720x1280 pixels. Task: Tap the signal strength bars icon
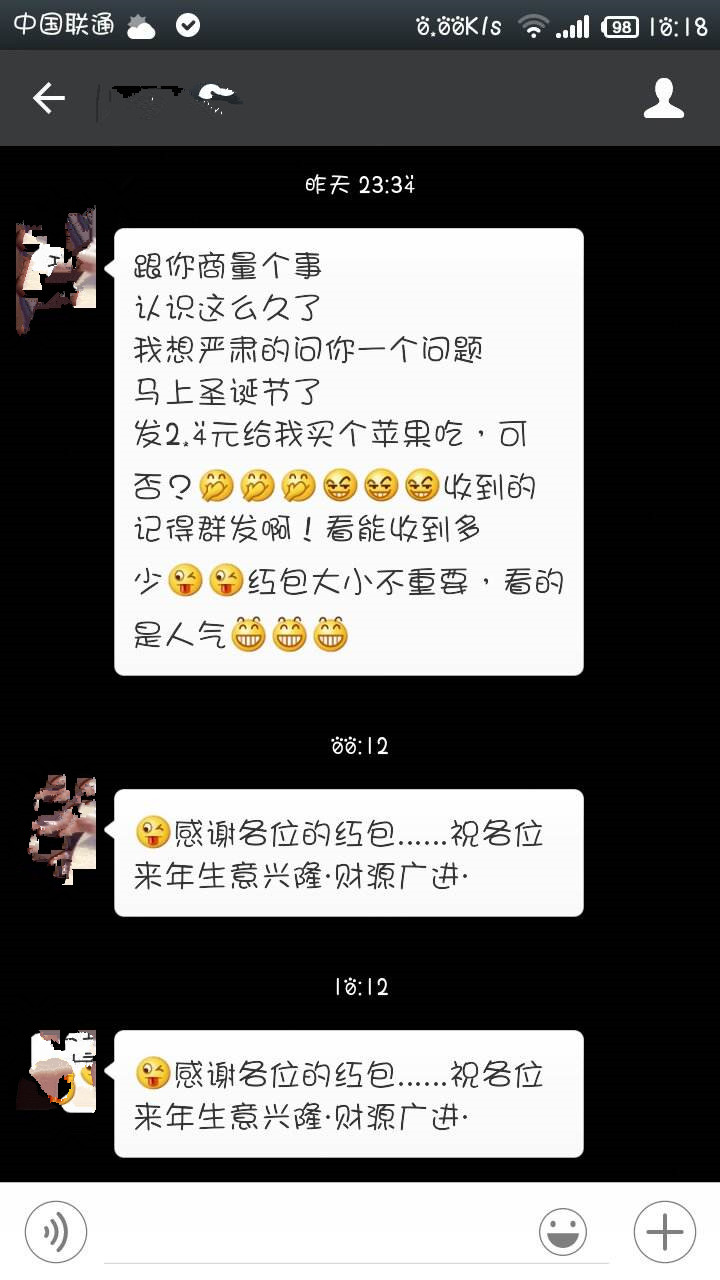[x=574, y=27]
